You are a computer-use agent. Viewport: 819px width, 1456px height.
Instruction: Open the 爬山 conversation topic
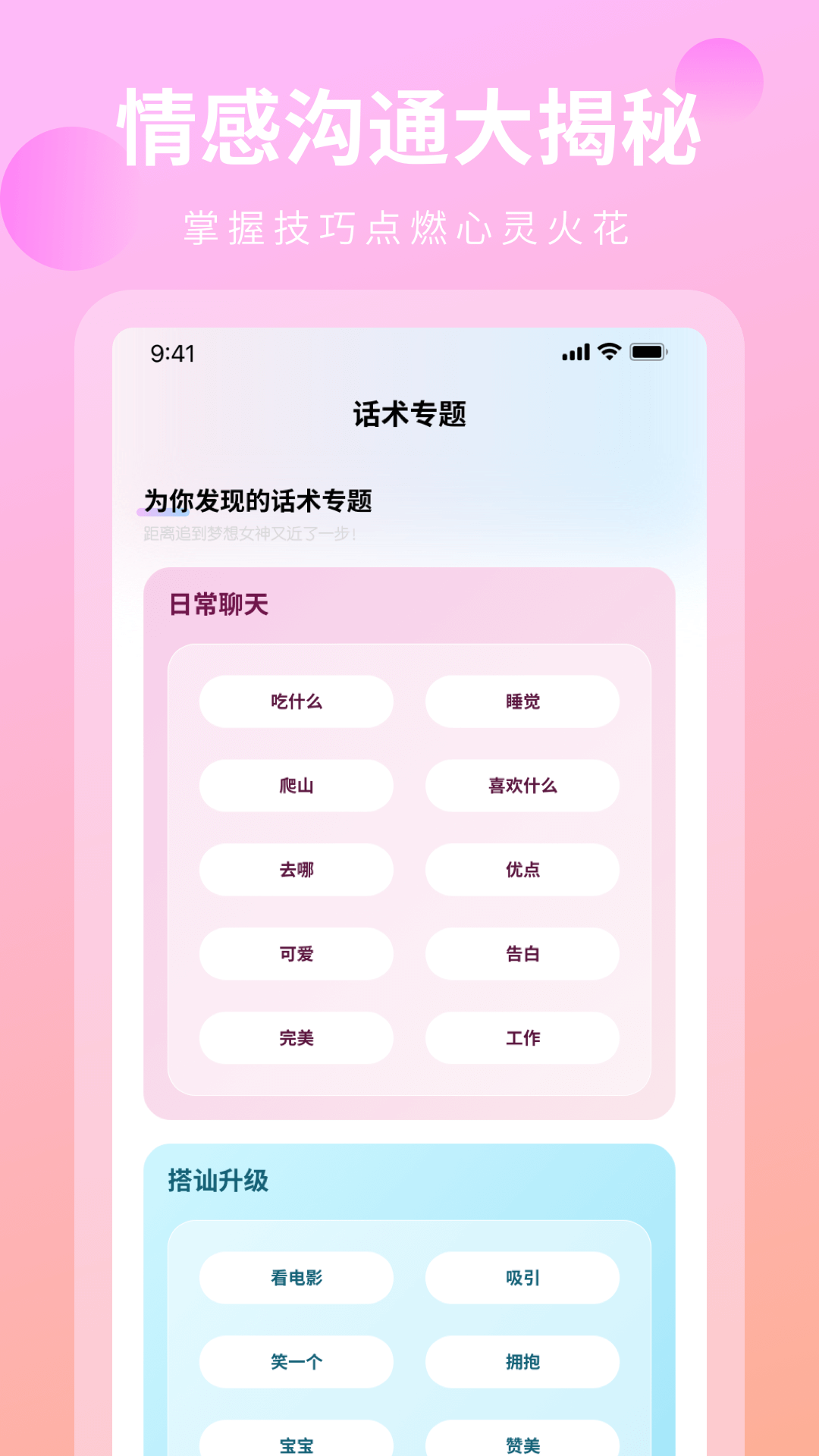click(296, 786)
